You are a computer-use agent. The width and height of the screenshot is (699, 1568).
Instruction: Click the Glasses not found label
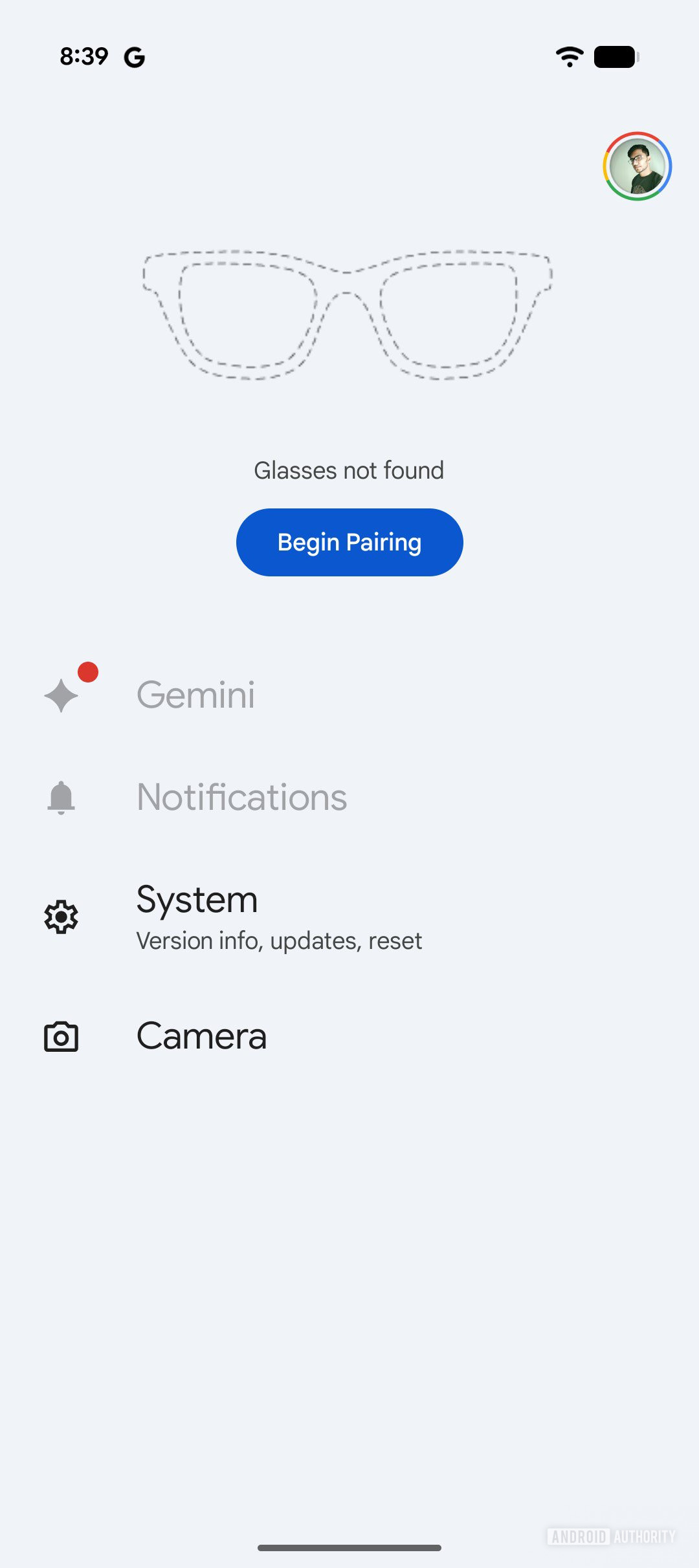(349, 470)
